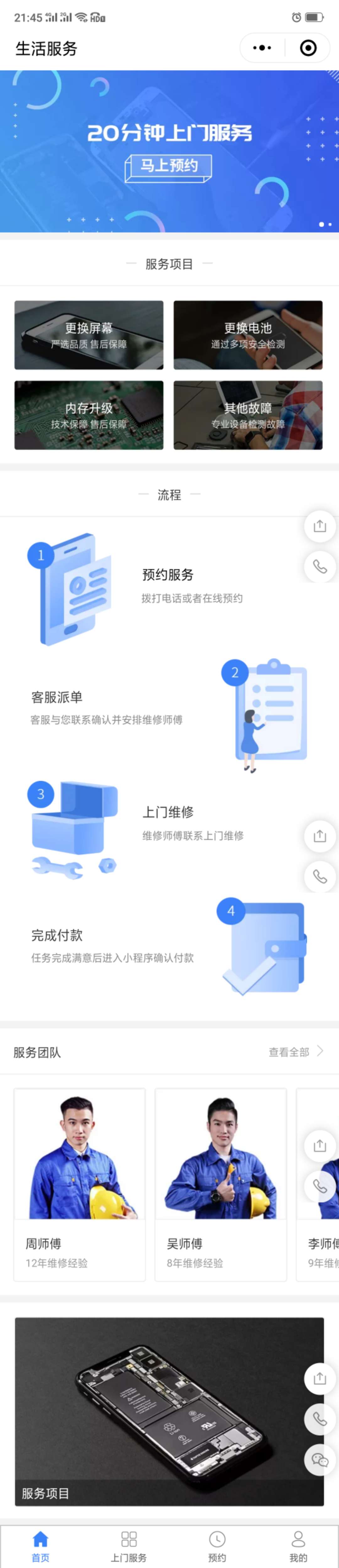339x1568 pixels.
Task: Open 吴师傅's profile card
Action: tap(220, 1184)
